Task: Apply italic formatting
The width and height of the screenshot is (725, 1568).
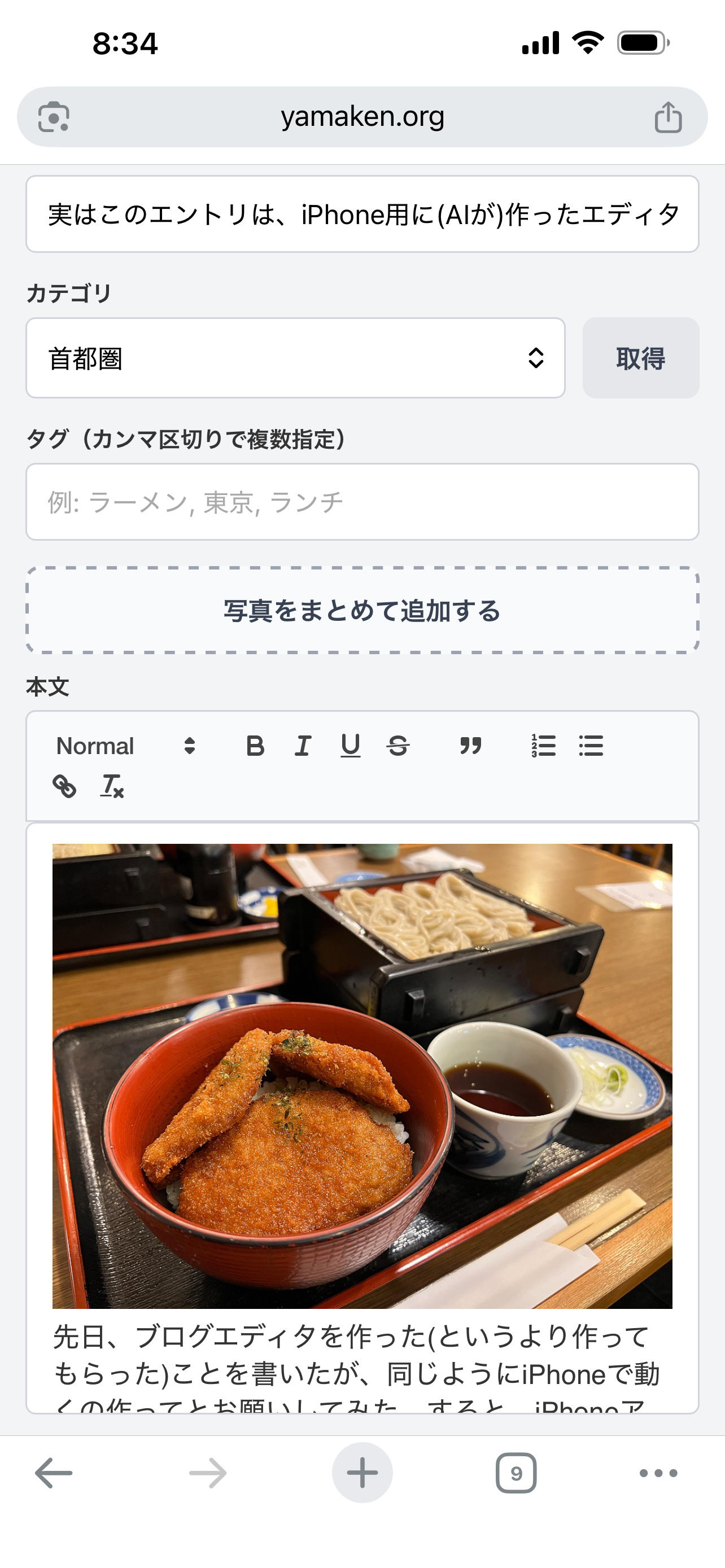Action: [x=303, y=746]
